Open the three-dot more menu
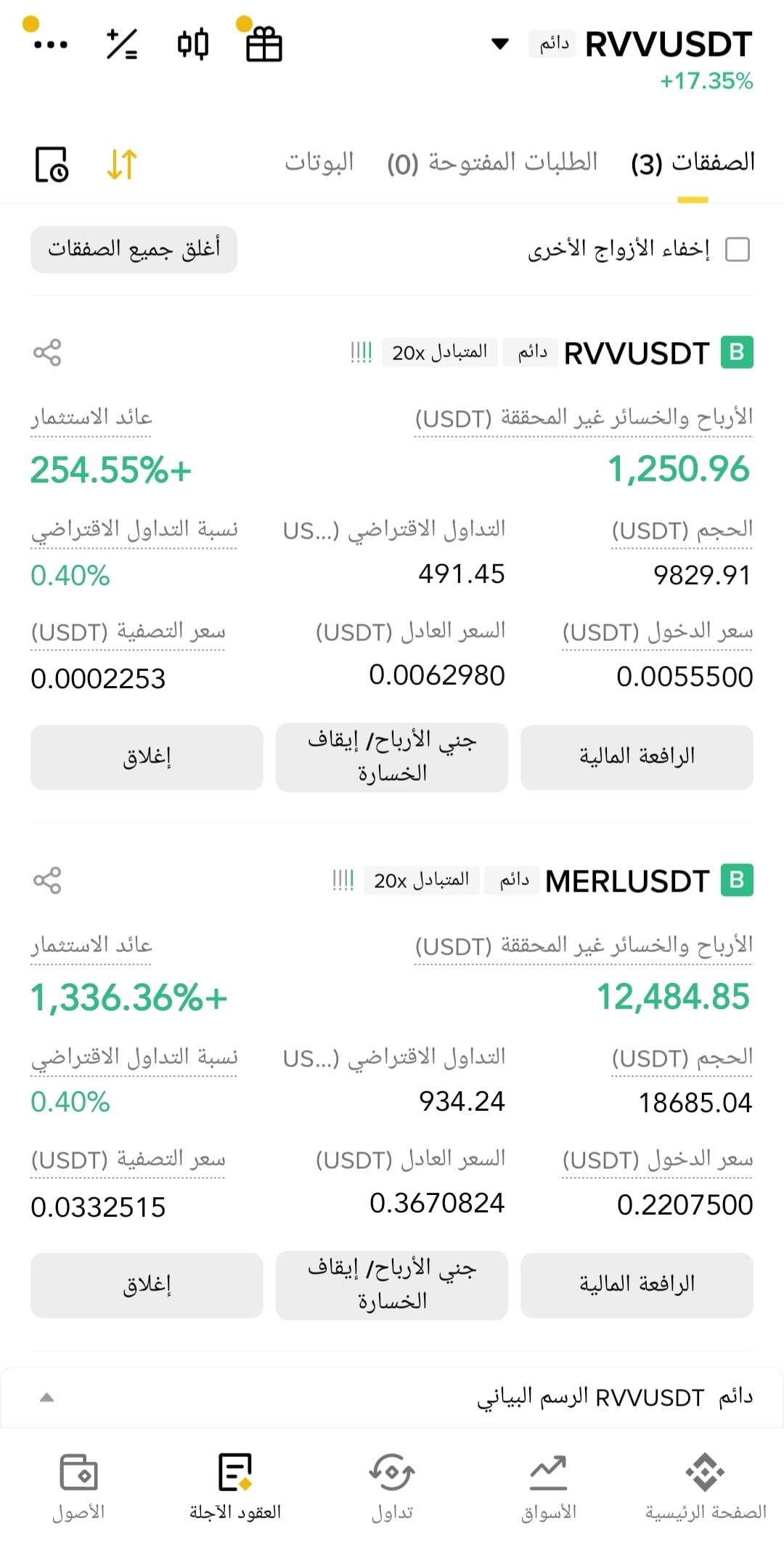The height and width of the screenshot is (1542, 784). [x=51, y=45]
